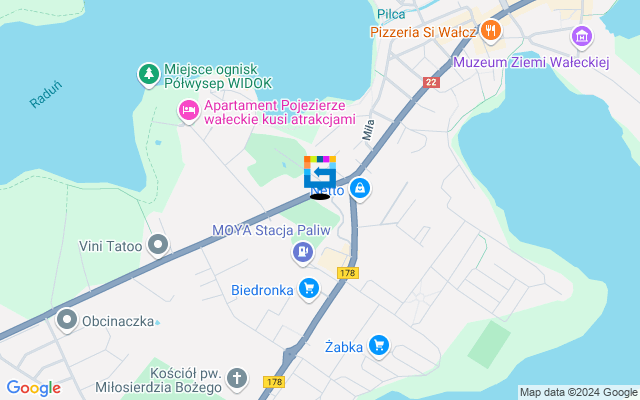The height and width of the screenshot is (400, 640).
Task: Select the Kościół pw. Miłosierdzia Bożego pin
Action: [236, 379]
